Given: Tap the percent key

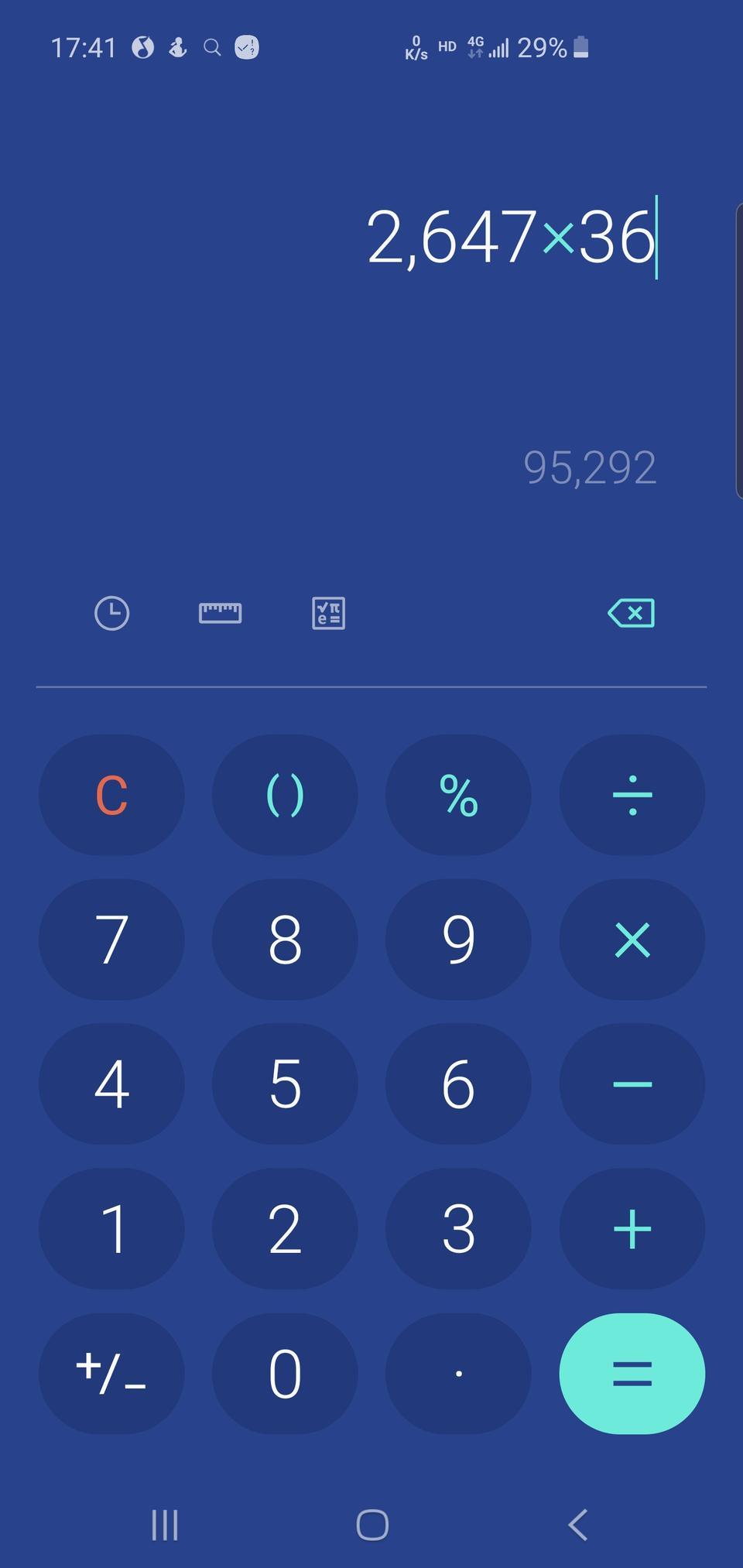Looking at the screenshot, I should 458,795.
